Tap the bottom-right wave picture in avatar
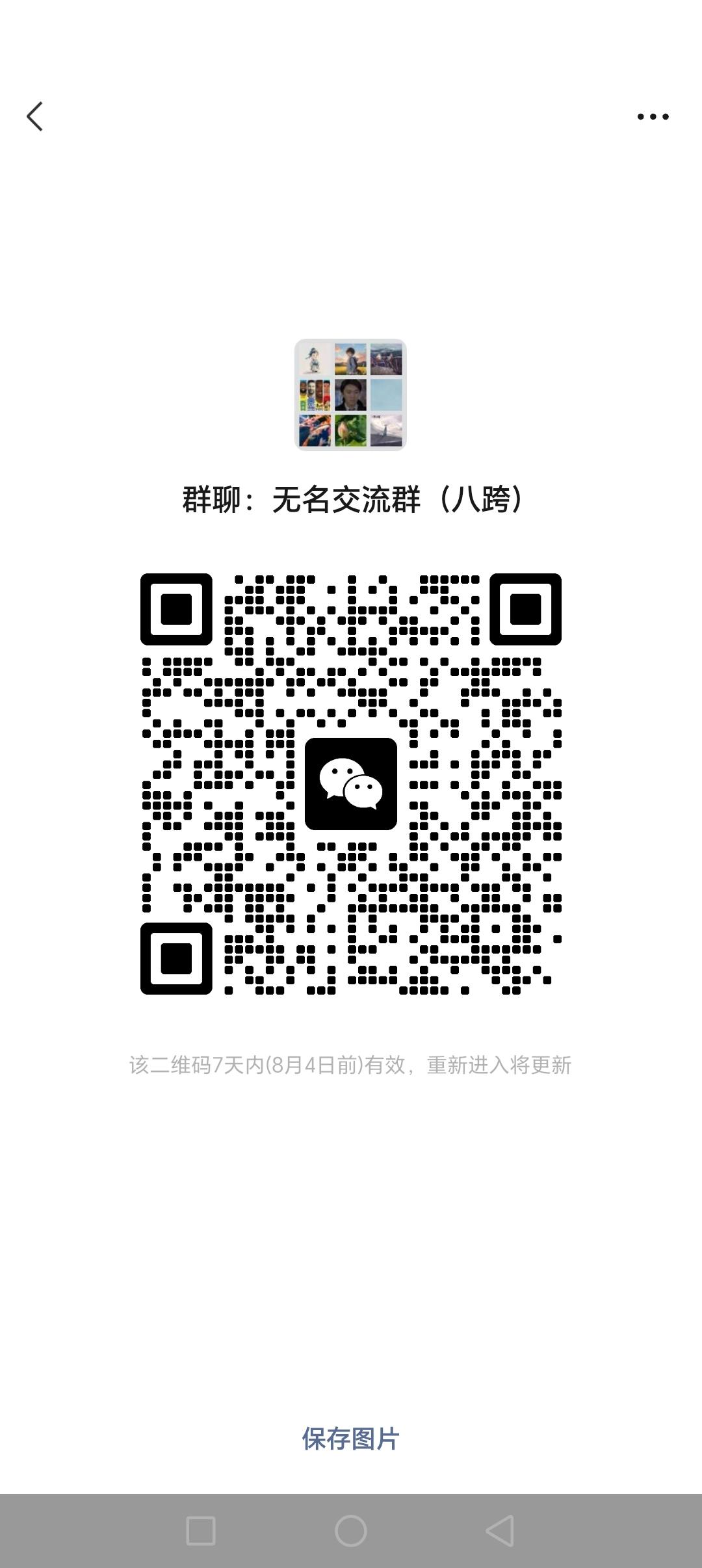This screenshot has width=702, height=1568. [387, 429]
